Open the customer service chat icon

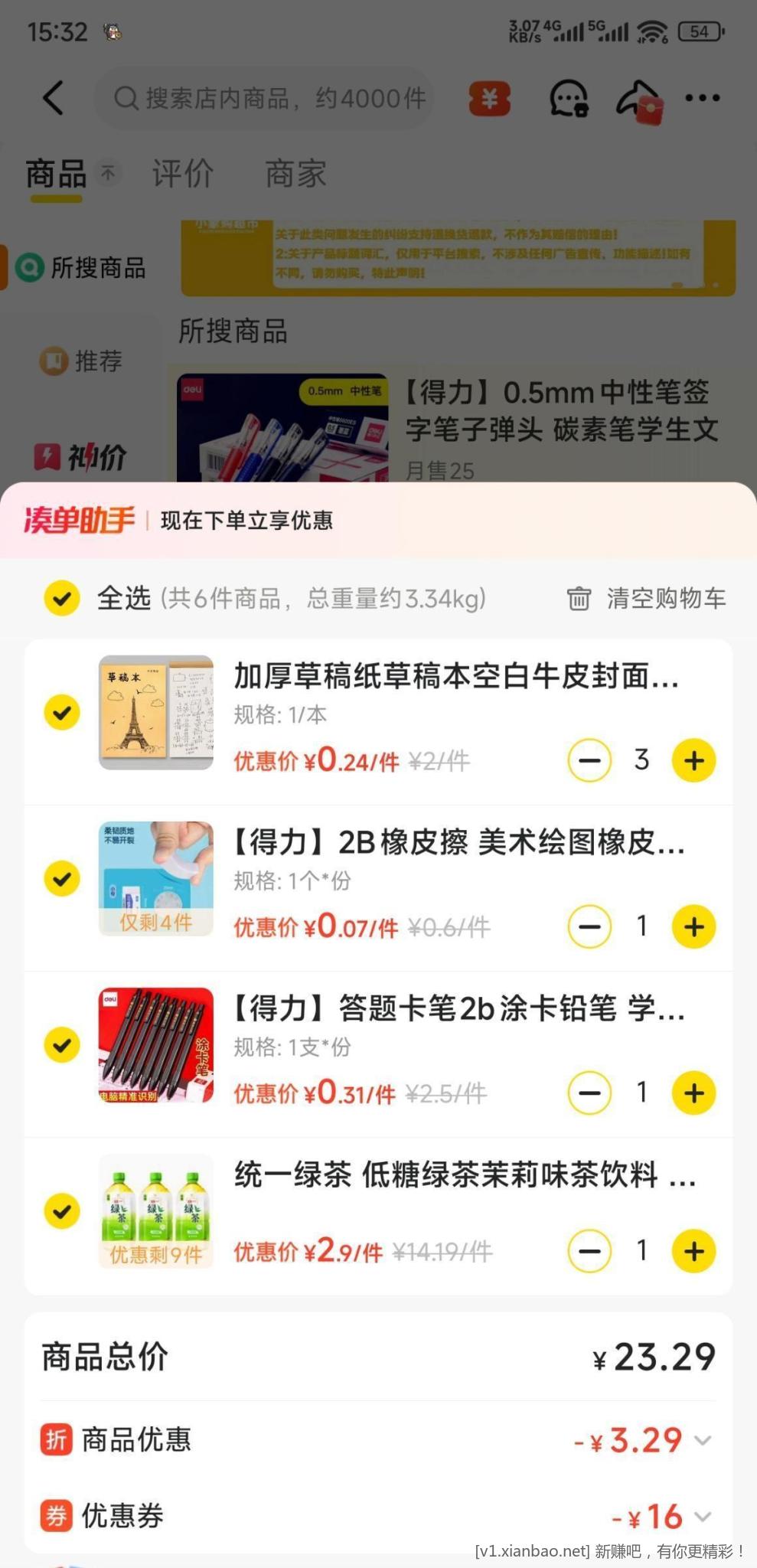click(x=568, y=99)
